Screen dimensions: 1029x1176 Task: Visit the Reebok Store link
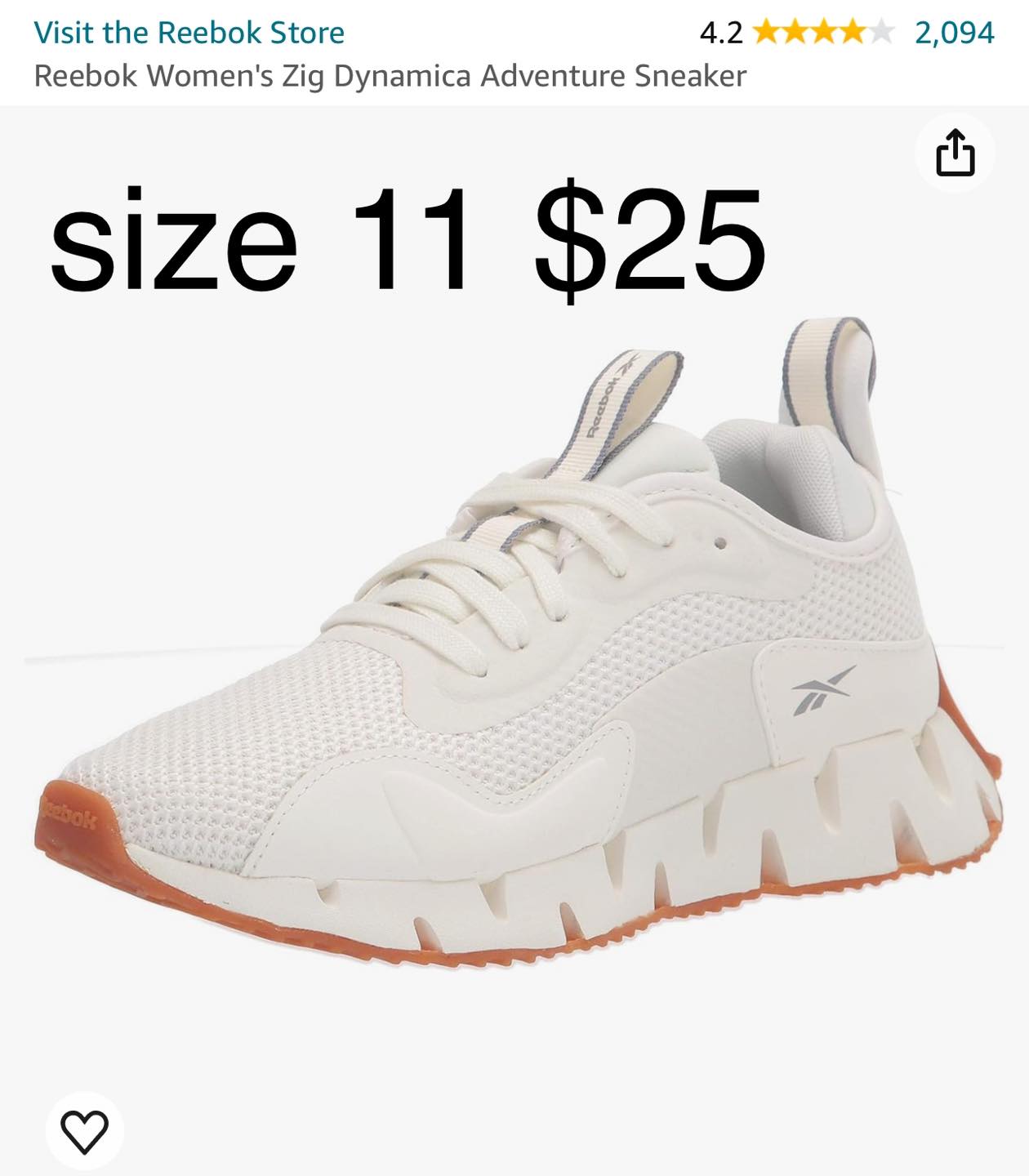point(189,33)
